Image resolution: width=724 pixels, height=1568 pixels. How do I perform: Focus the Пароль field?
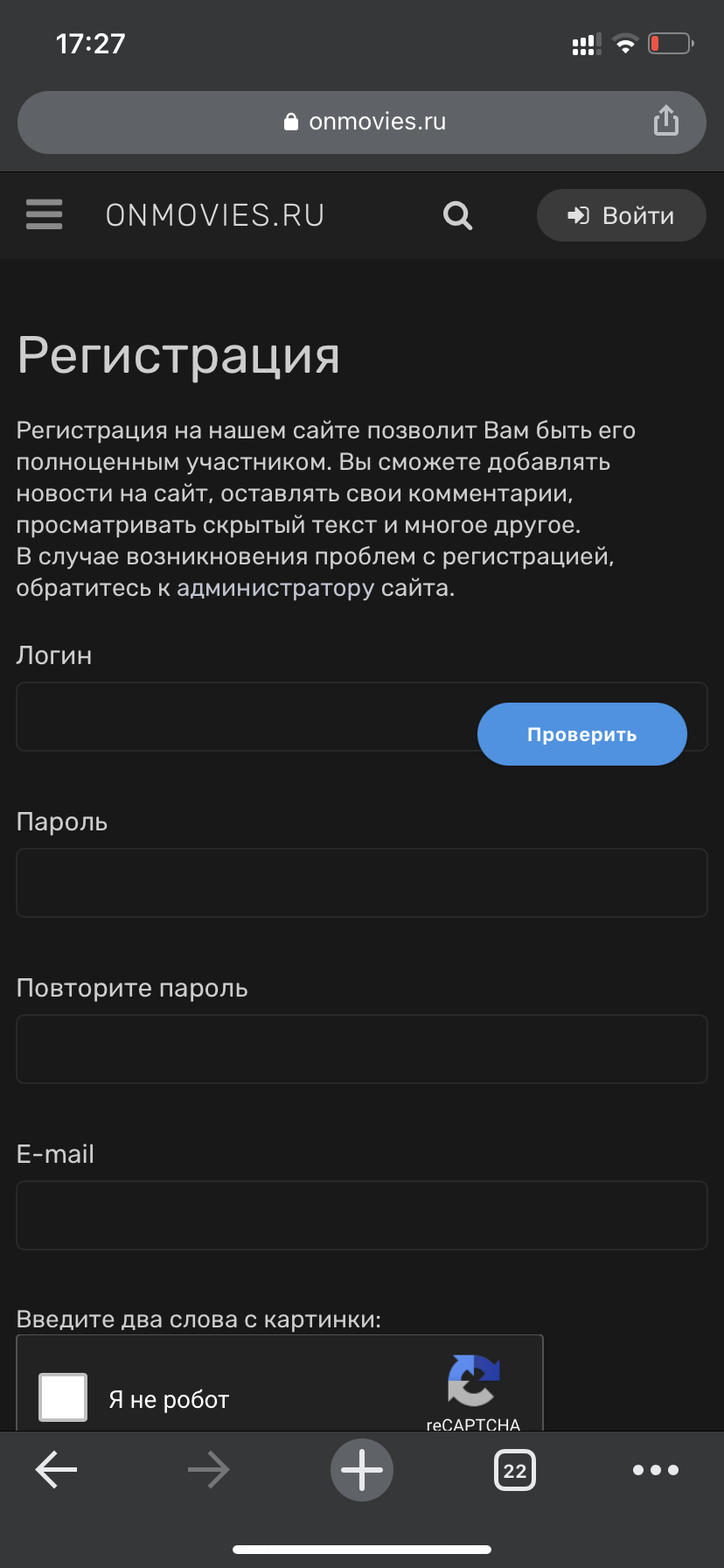[362, 883]
